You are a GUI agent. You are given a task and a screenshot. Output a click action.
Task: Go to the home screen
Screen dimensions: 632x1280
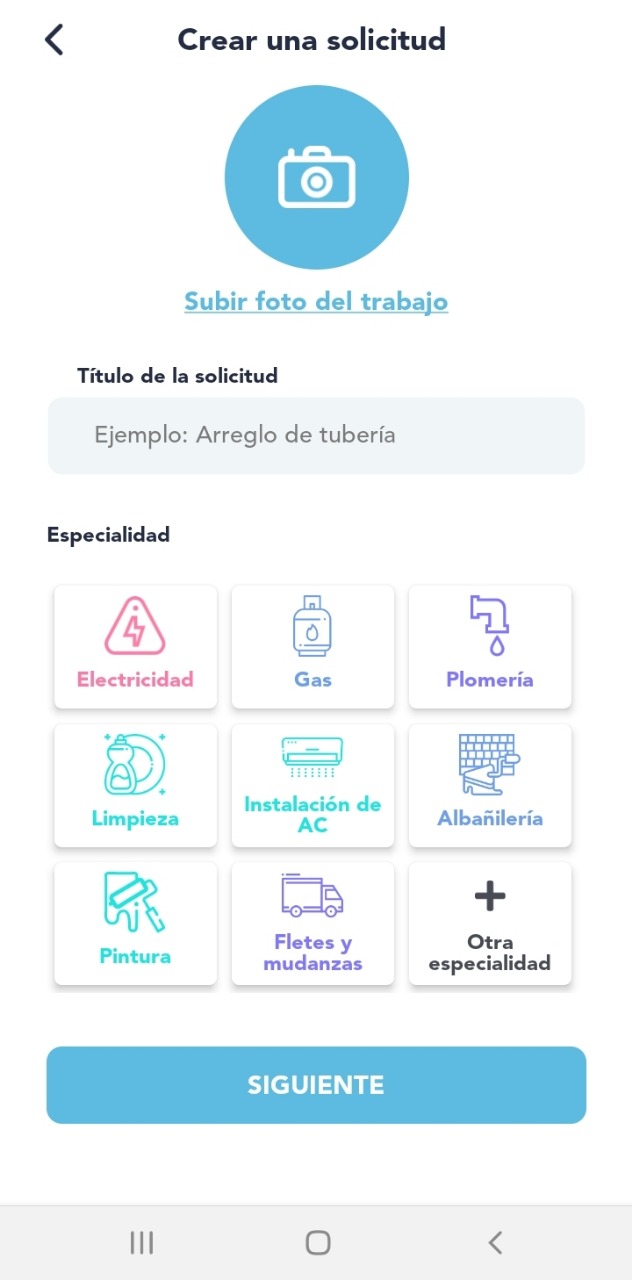click(318, 1243)
